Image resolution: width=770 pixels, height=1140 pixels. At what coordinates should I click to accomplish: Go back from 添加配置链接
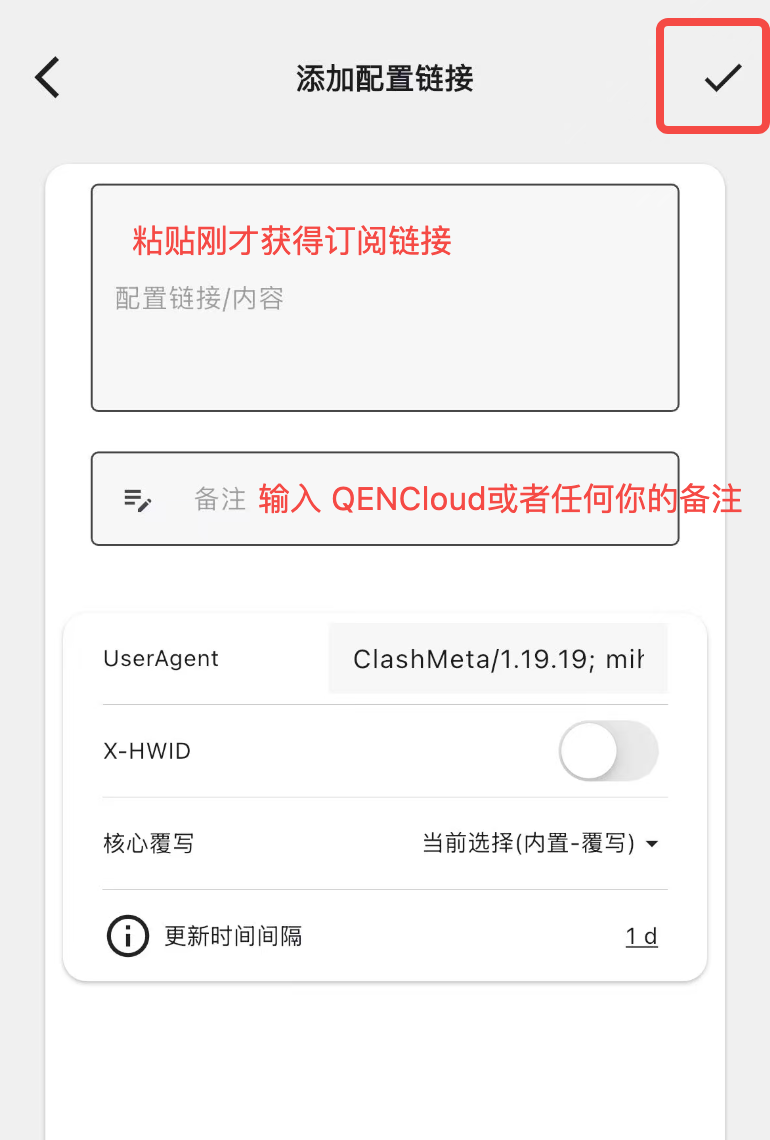pos(47,78)
